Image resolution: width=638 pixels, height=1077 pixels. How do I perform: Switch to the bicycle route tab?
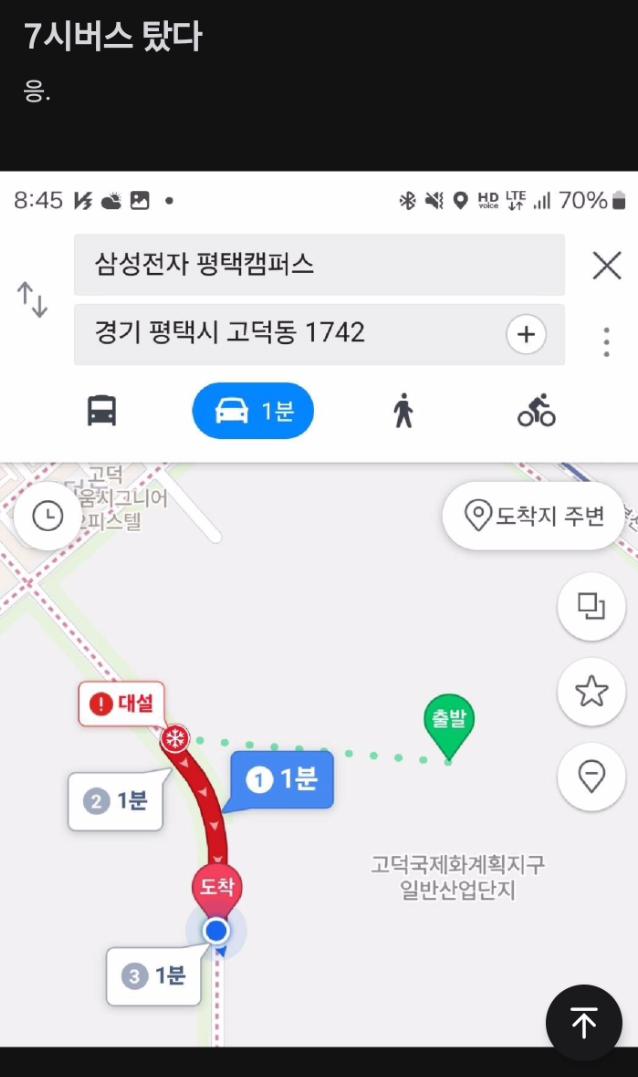pos(536,410)
